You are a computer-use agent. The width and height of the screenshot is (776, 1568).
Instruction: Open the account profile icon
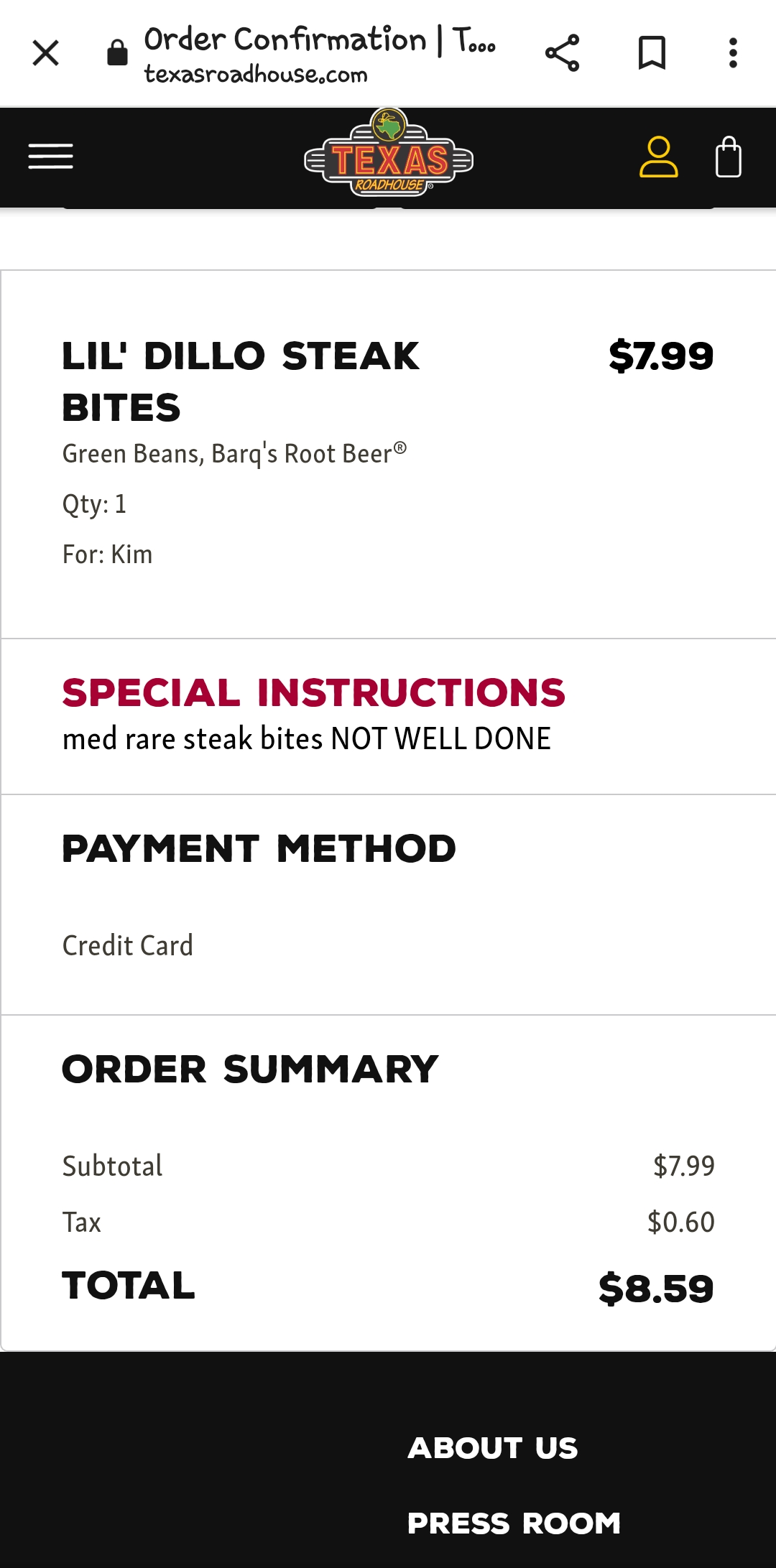[658, 157]
